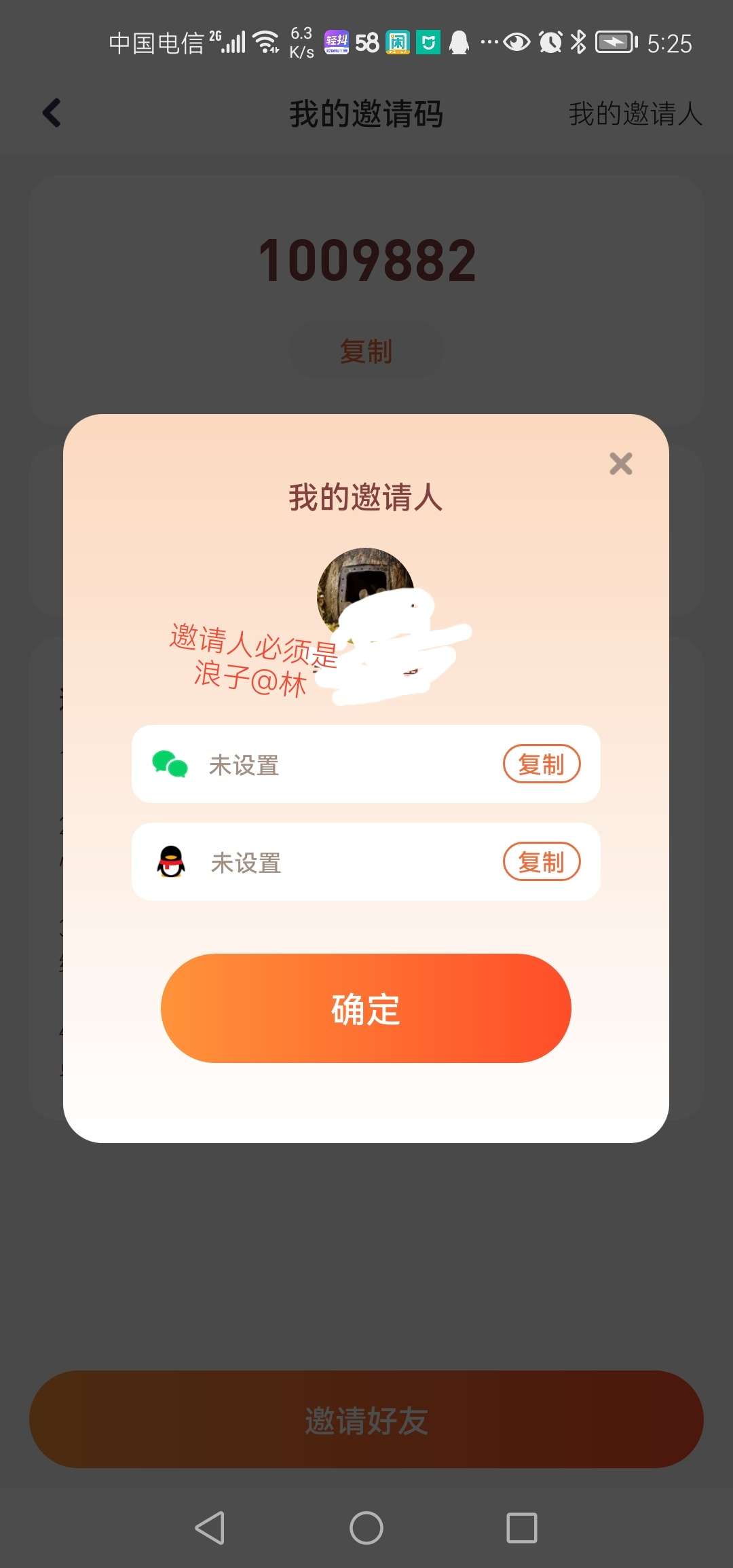Copy the inviter's WeChat ID

pyautogui.click(x=541, y=764)
